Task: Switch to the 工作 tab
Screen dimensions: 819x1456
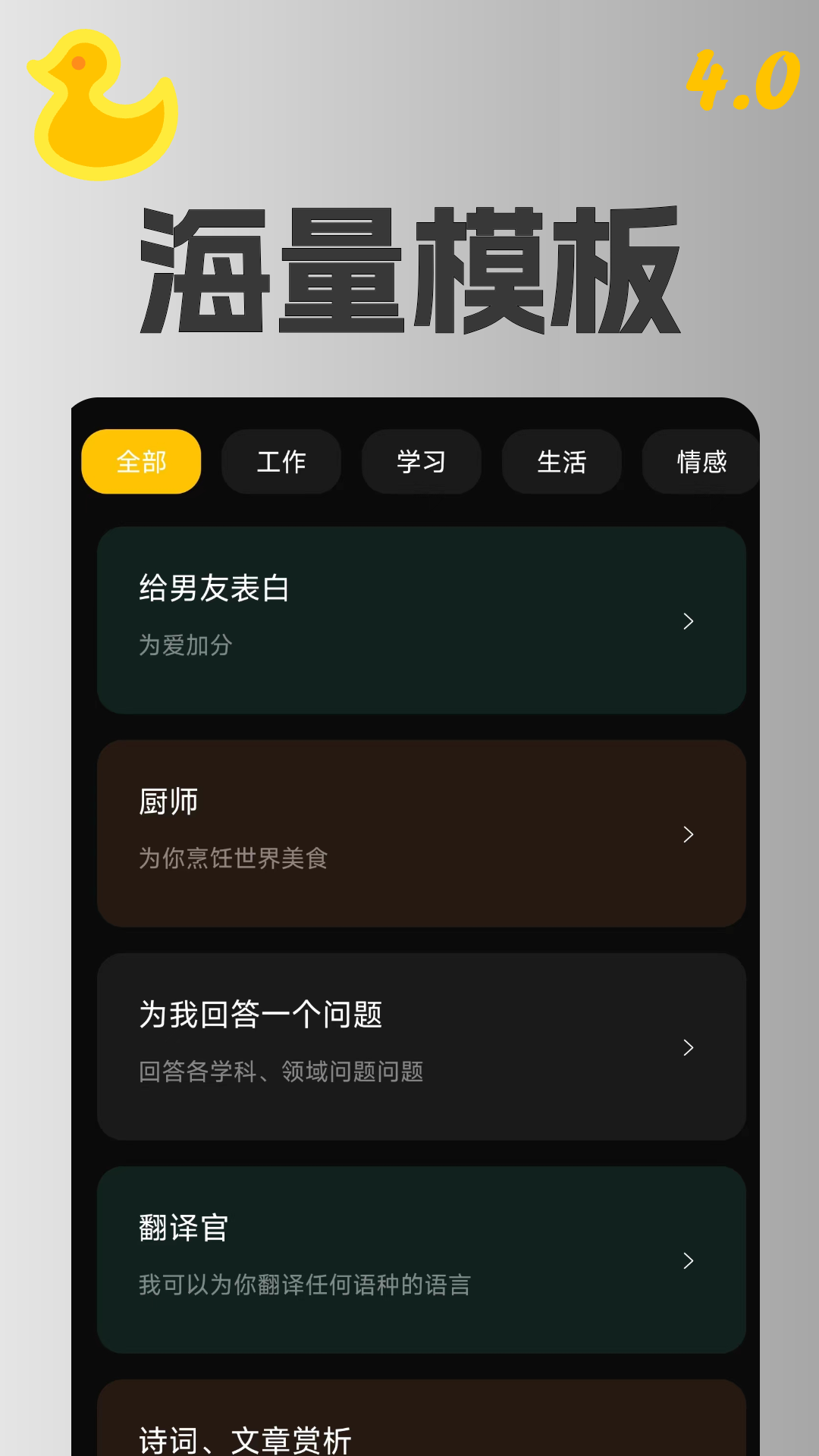Action: pyautogui.click(x=281, y=461)
